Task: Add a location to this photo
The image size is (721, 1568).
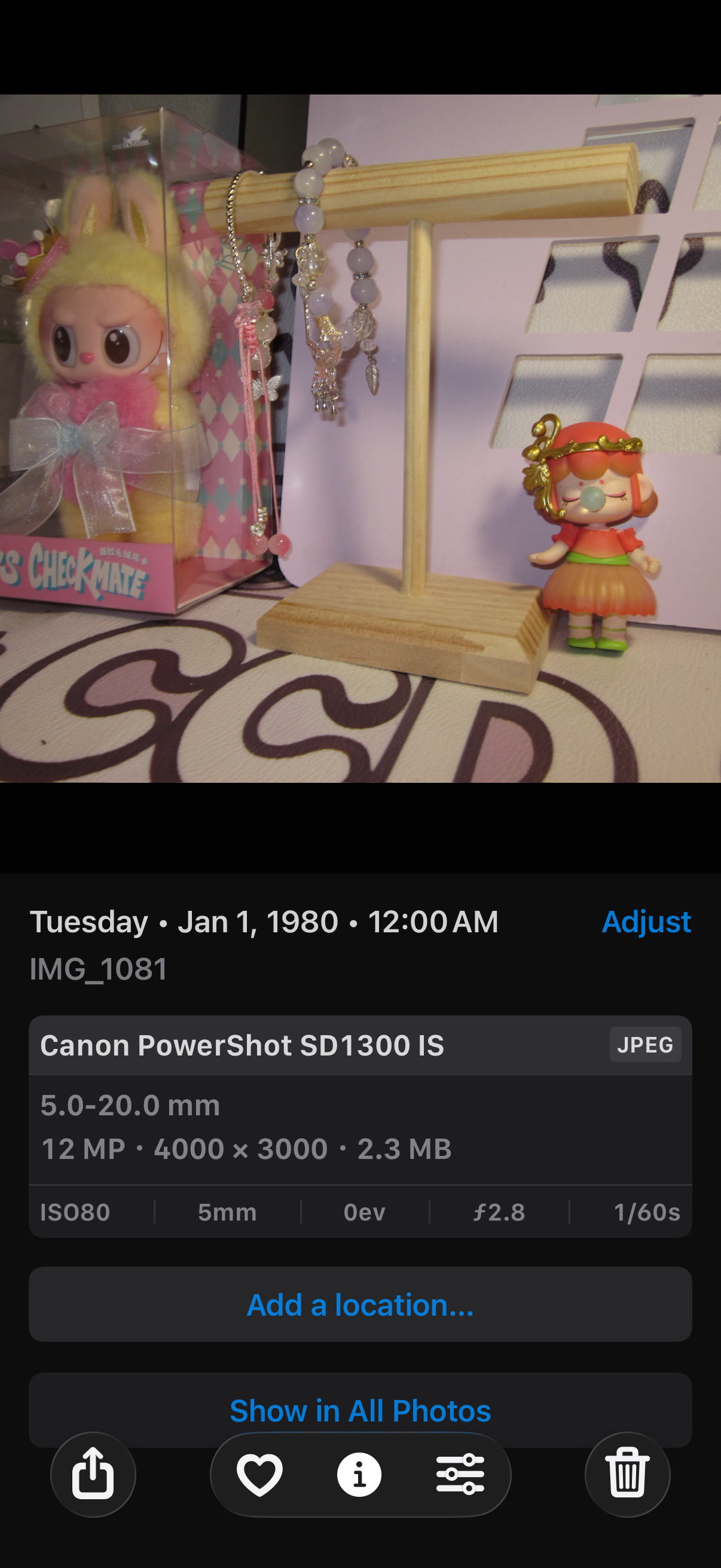Action: 360,1304
